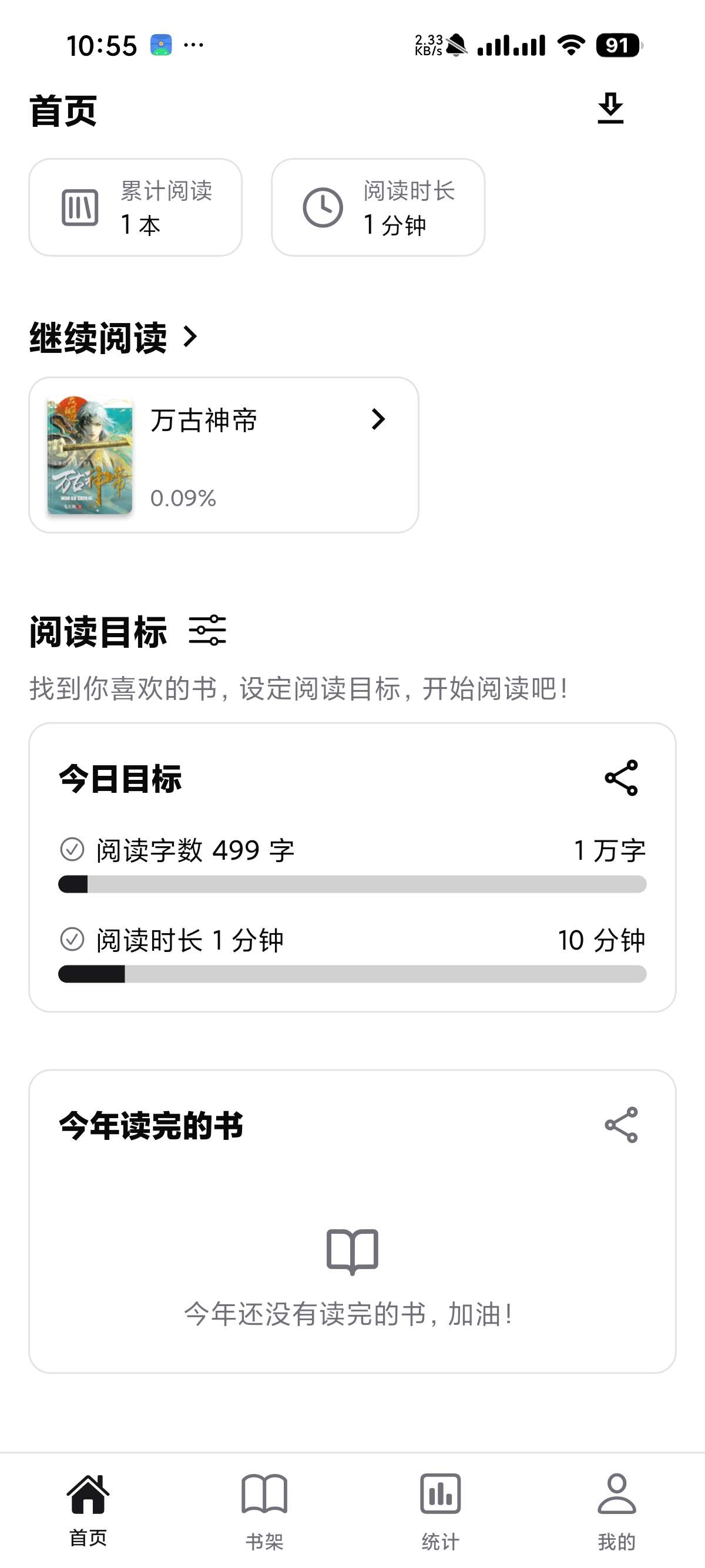Toggle the 阅读时长 goal checkmark
This screenshot has height=1568, width=705.
[x=71, y=939]
